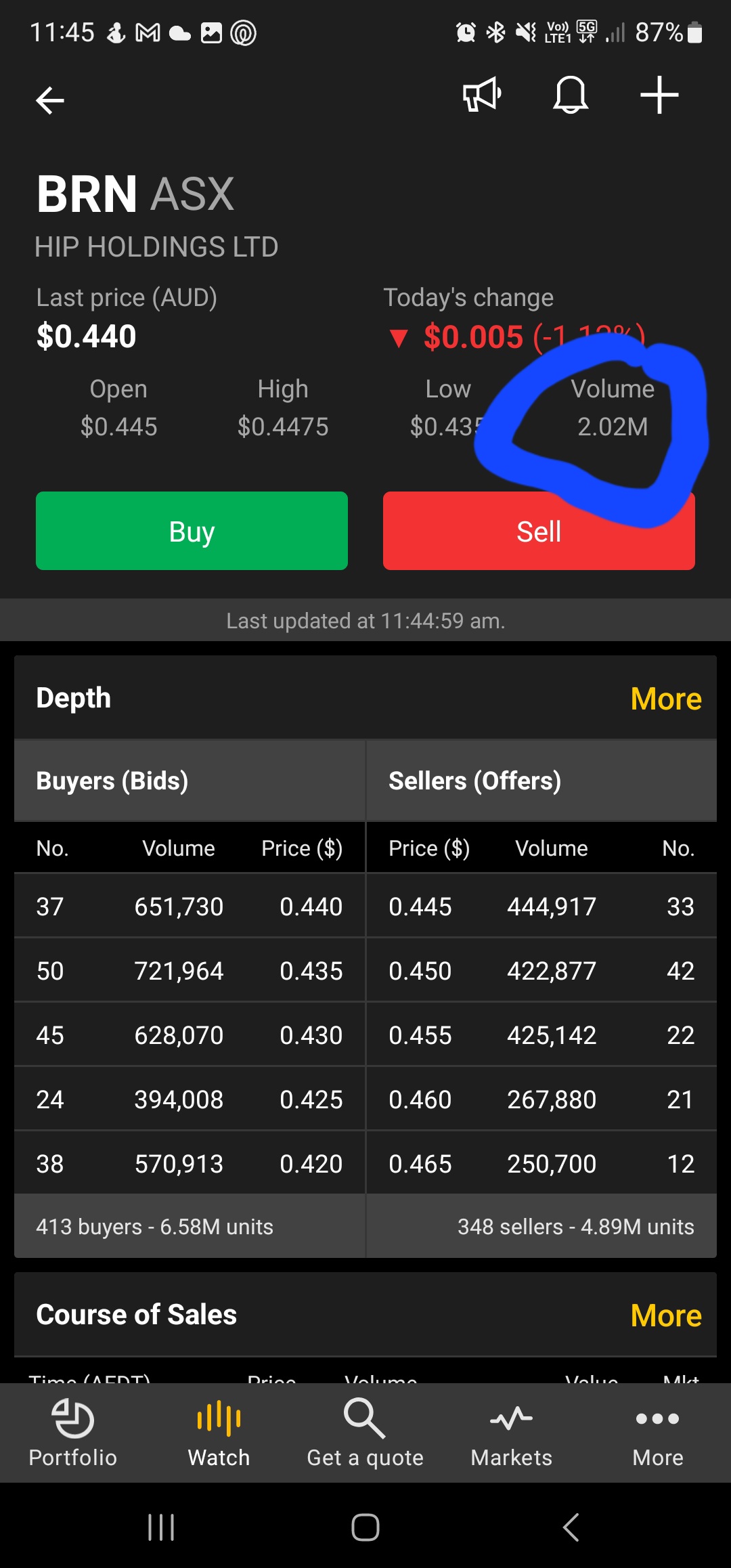Tap the red Sell button

(x=539, y=531)
